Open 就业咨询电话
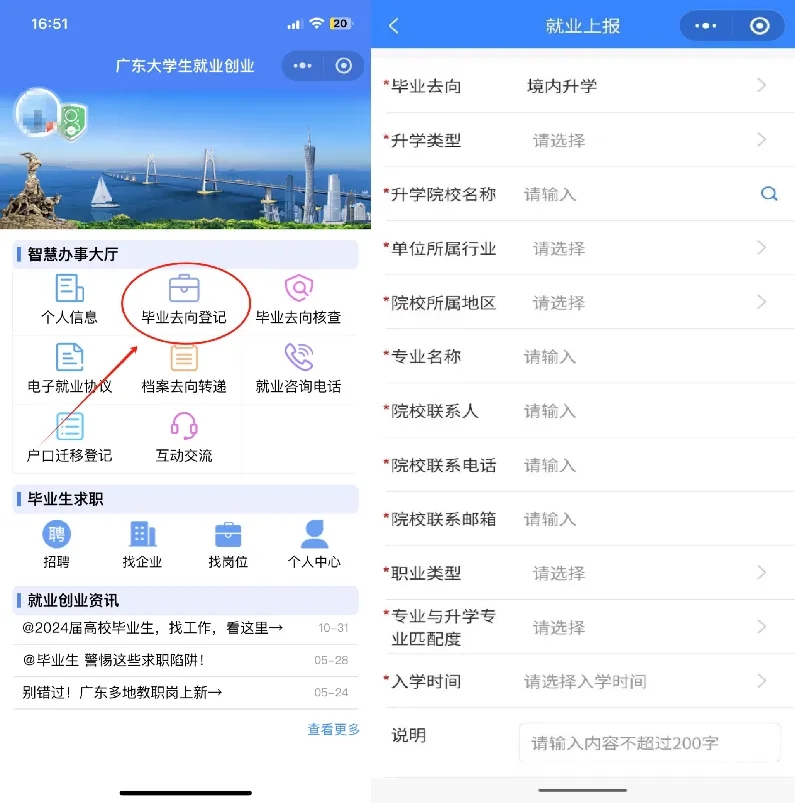The width and height of the screenshot is (795, 804). [298, 367]
